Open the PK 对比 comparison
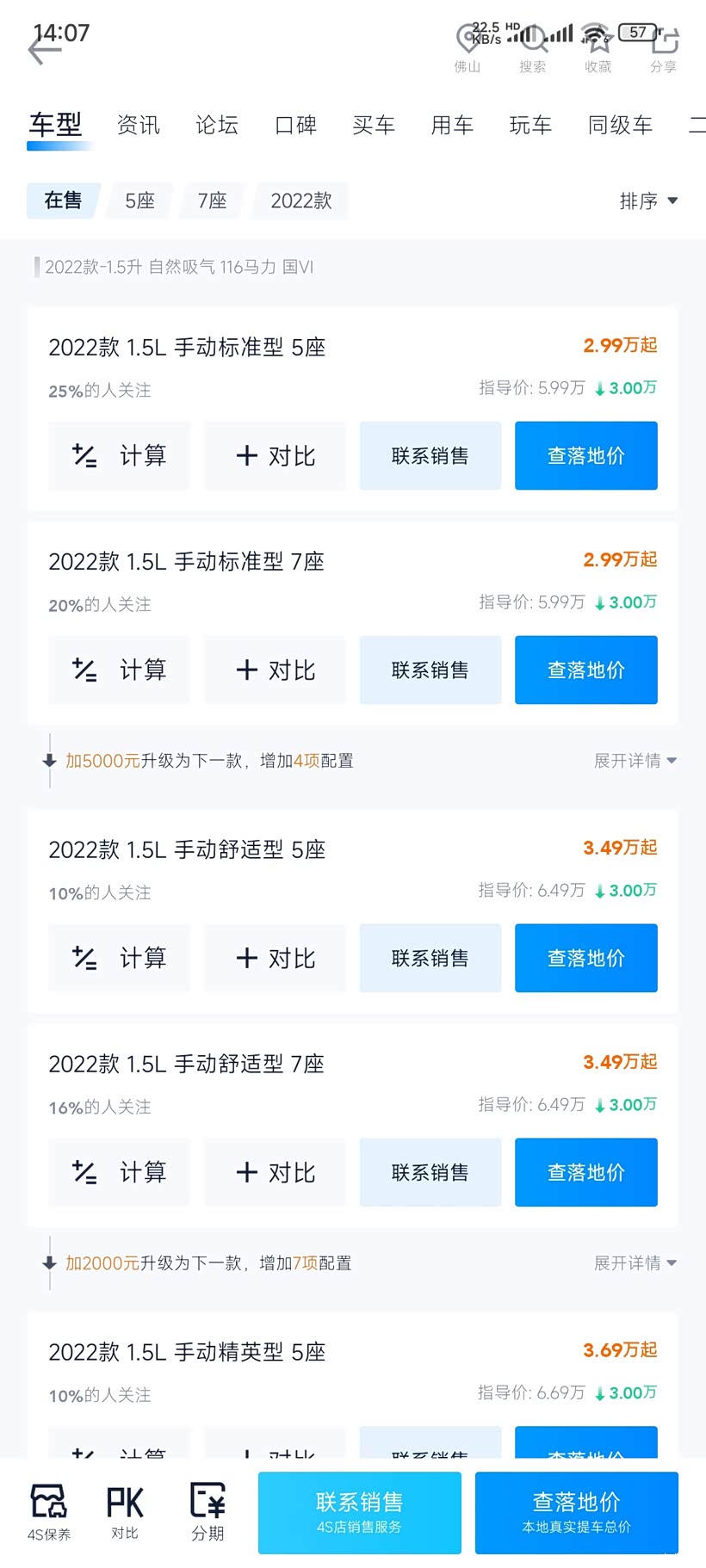The width and height of the screenshot is (706, 1568). (x=125, y=1512)
